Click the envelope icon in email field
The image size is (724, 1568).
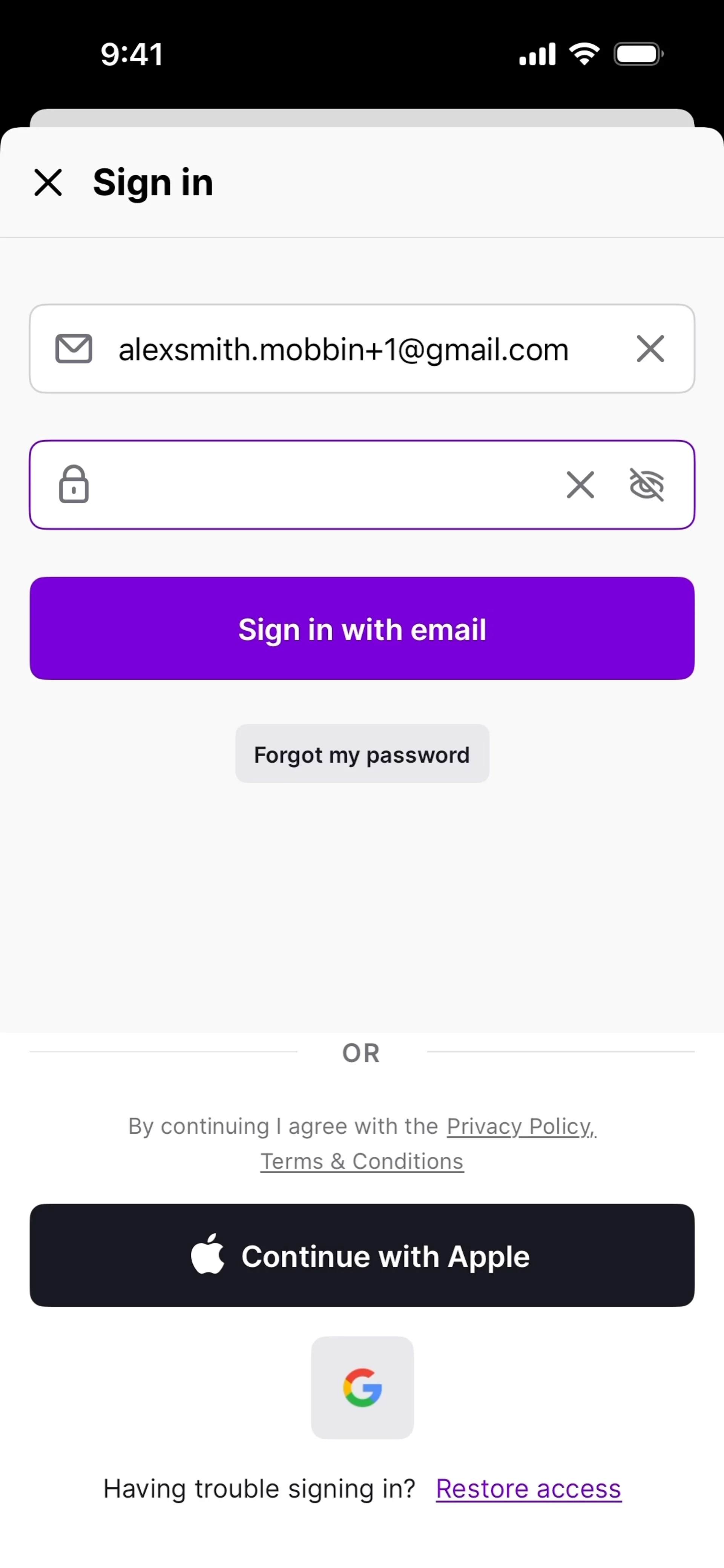(74, 349)
